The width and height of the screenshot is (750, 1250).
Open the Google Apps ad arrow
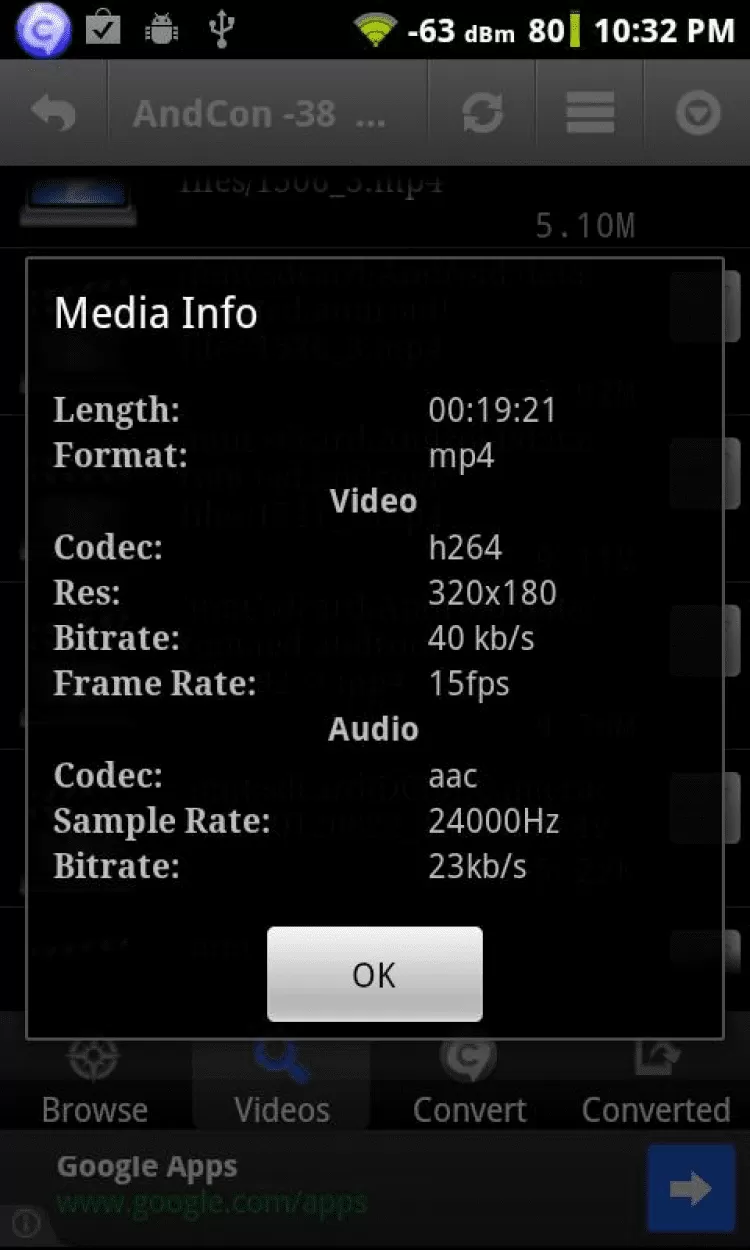(691, 1188)
